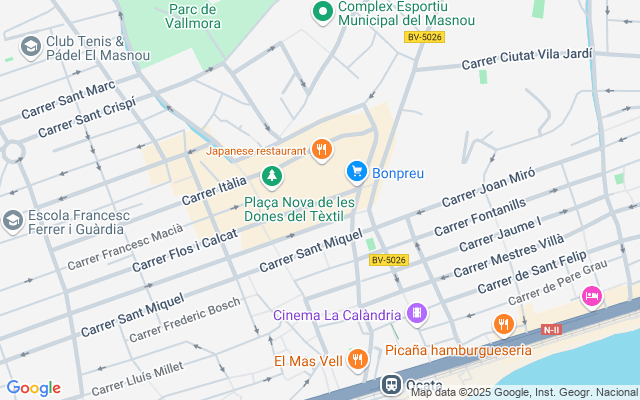Select Picaña hamburguesería restaurant pin

point(503,324)
